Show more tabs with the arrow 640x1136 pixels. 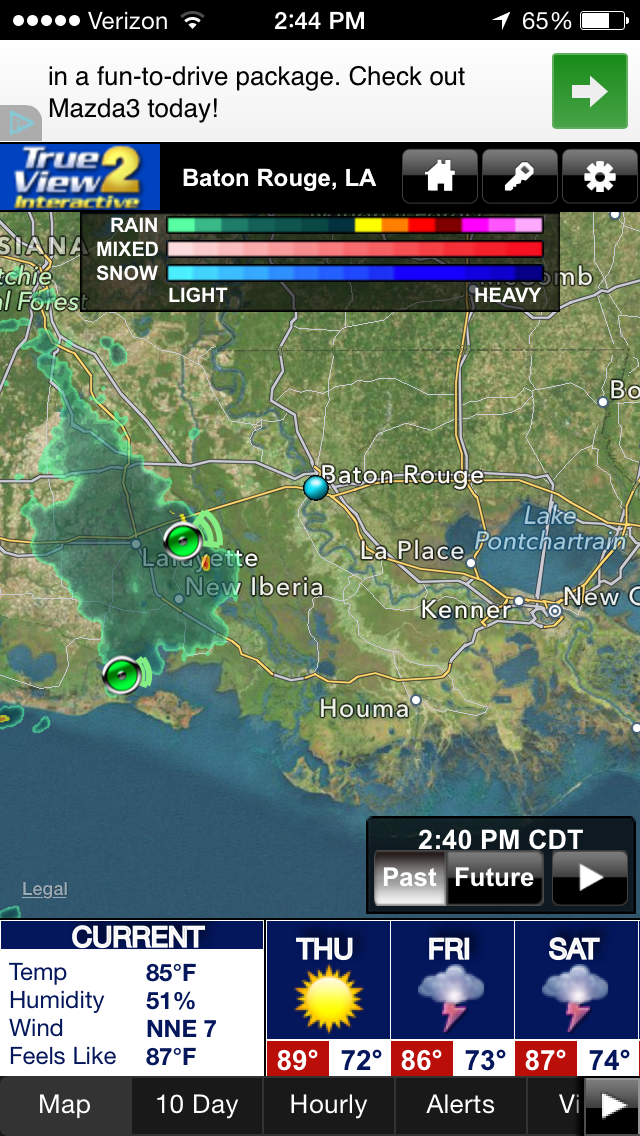pos(611,1106)
